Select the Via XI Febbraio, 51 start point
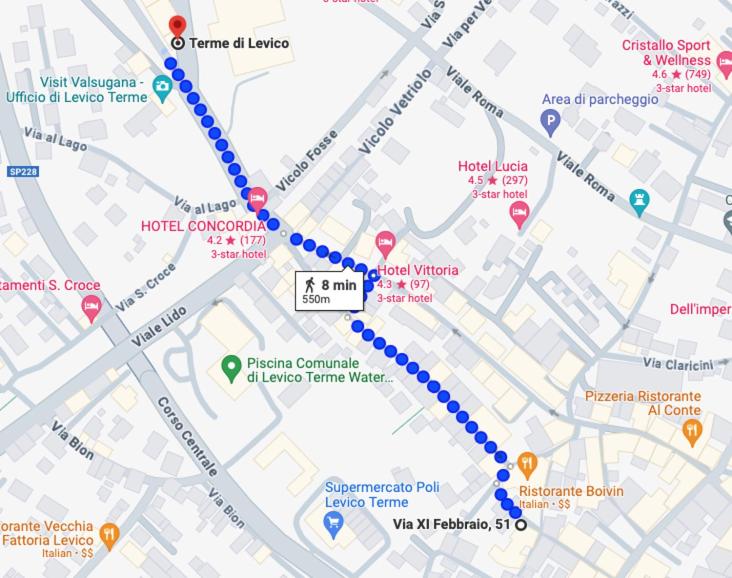Image resolution: width=732 pixels, height=578 pixels. tap(521, 525)
